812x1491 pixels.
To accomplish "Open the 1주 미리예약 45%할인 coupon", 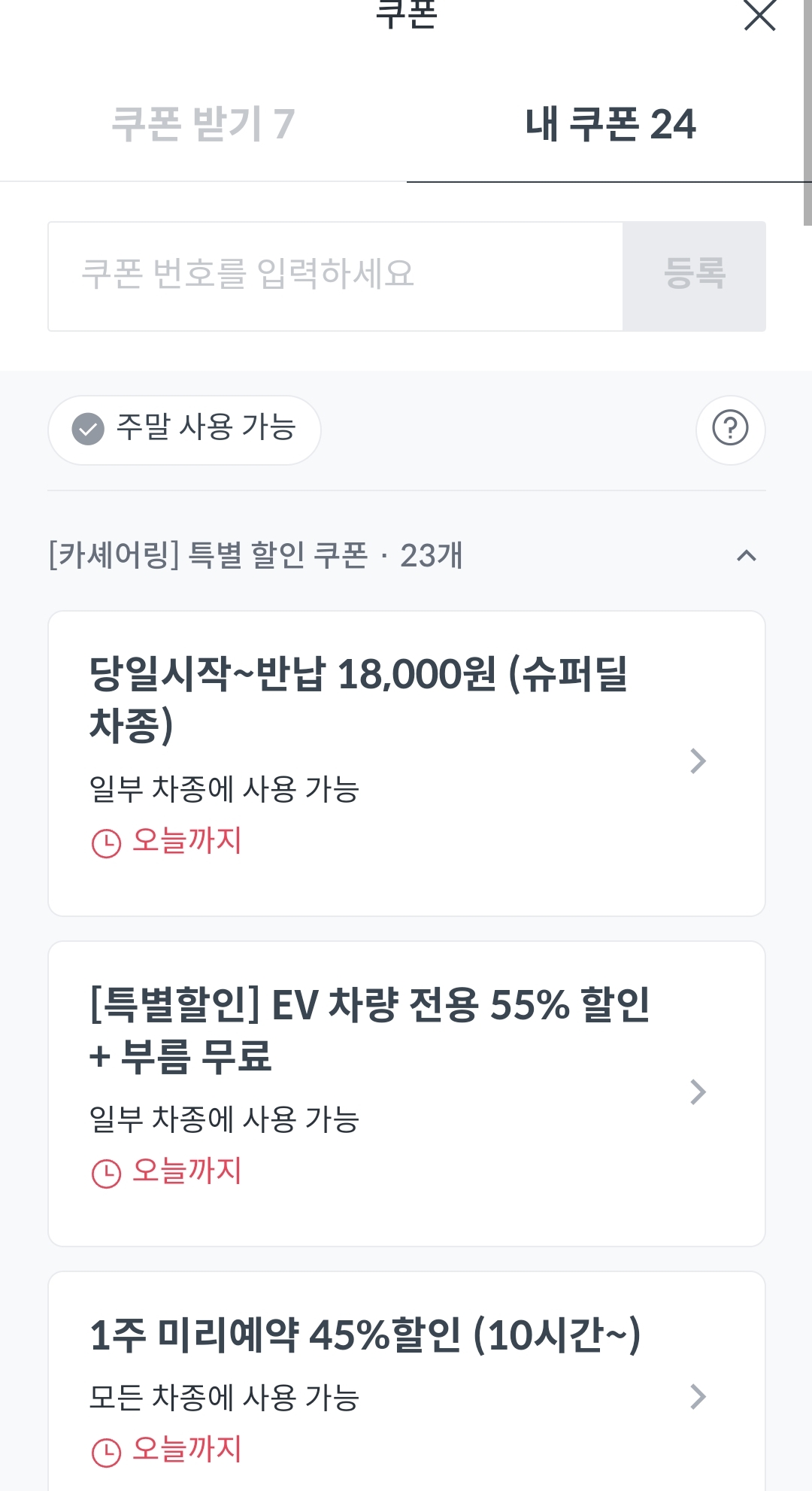I will pyautogui.click(x=406, y=1384).
